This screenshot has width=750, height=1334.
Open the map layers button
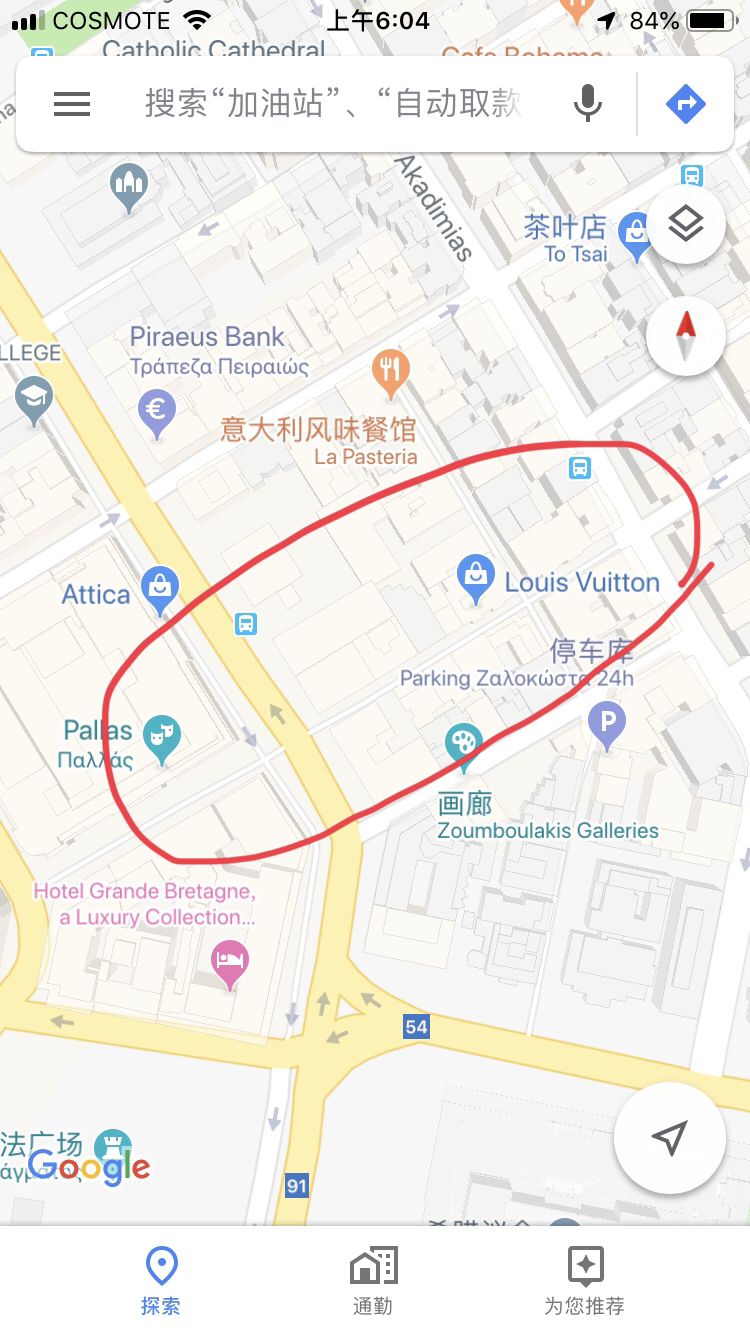(686, 224)
